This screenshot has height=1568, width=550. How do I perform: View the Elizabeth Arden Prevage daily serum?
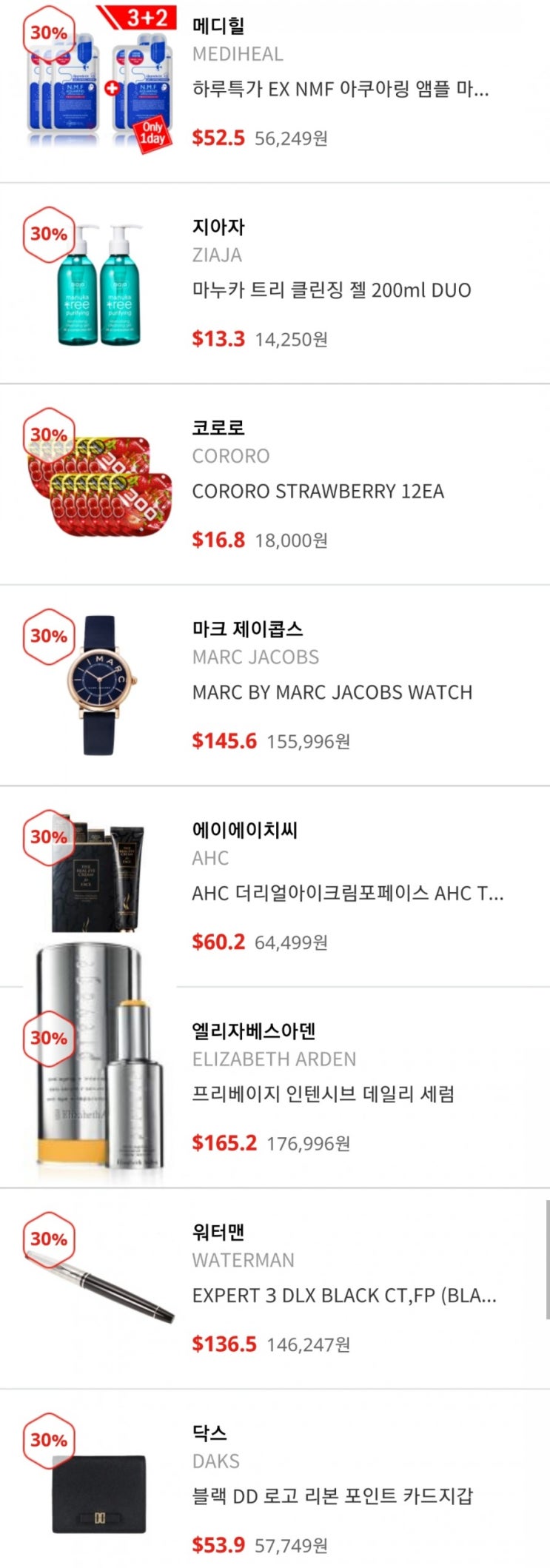point(275,1088)
